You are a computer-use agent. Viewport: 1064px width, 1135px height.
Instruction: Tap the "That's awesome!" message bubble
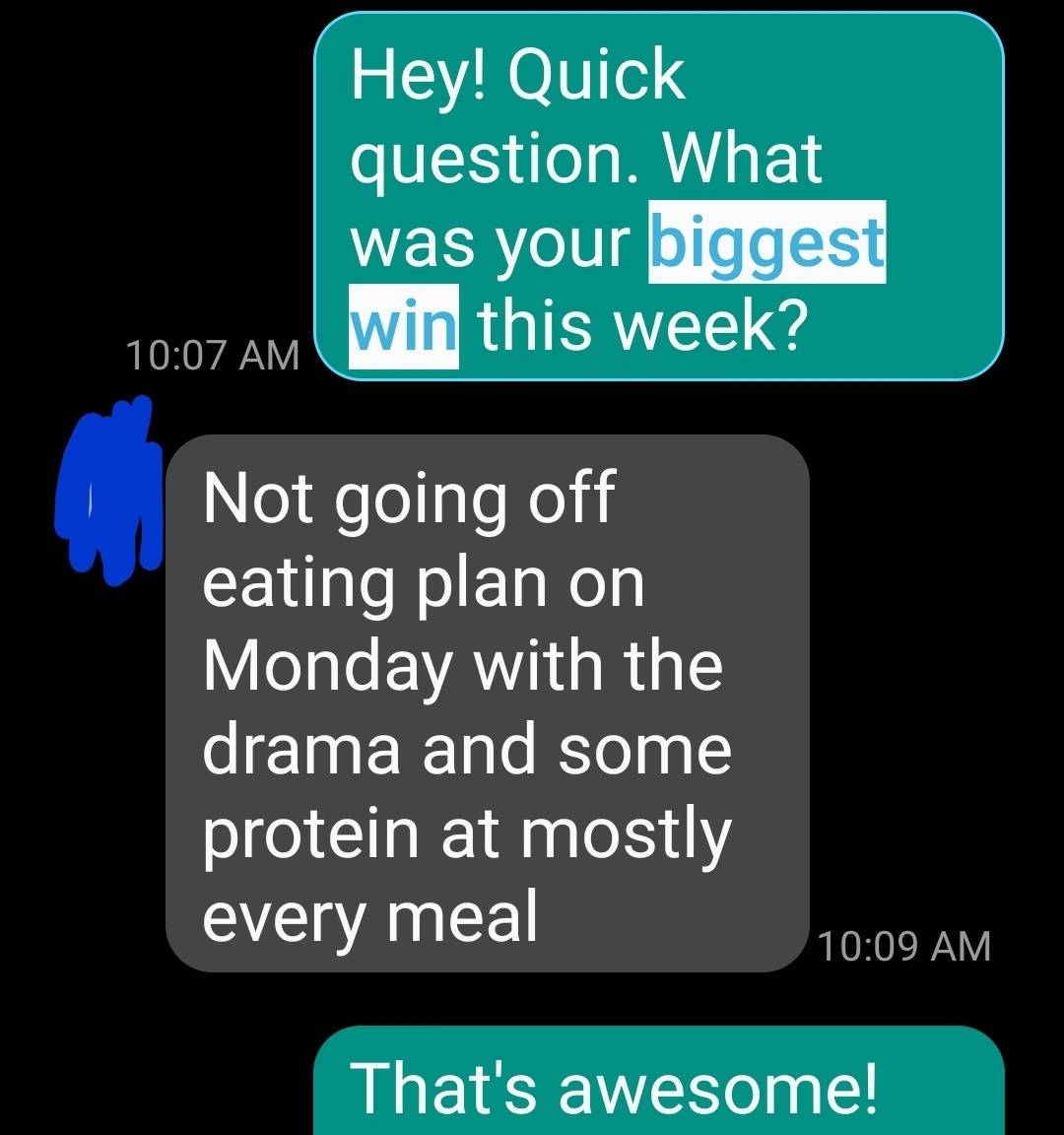click(x=658, y=1084)
